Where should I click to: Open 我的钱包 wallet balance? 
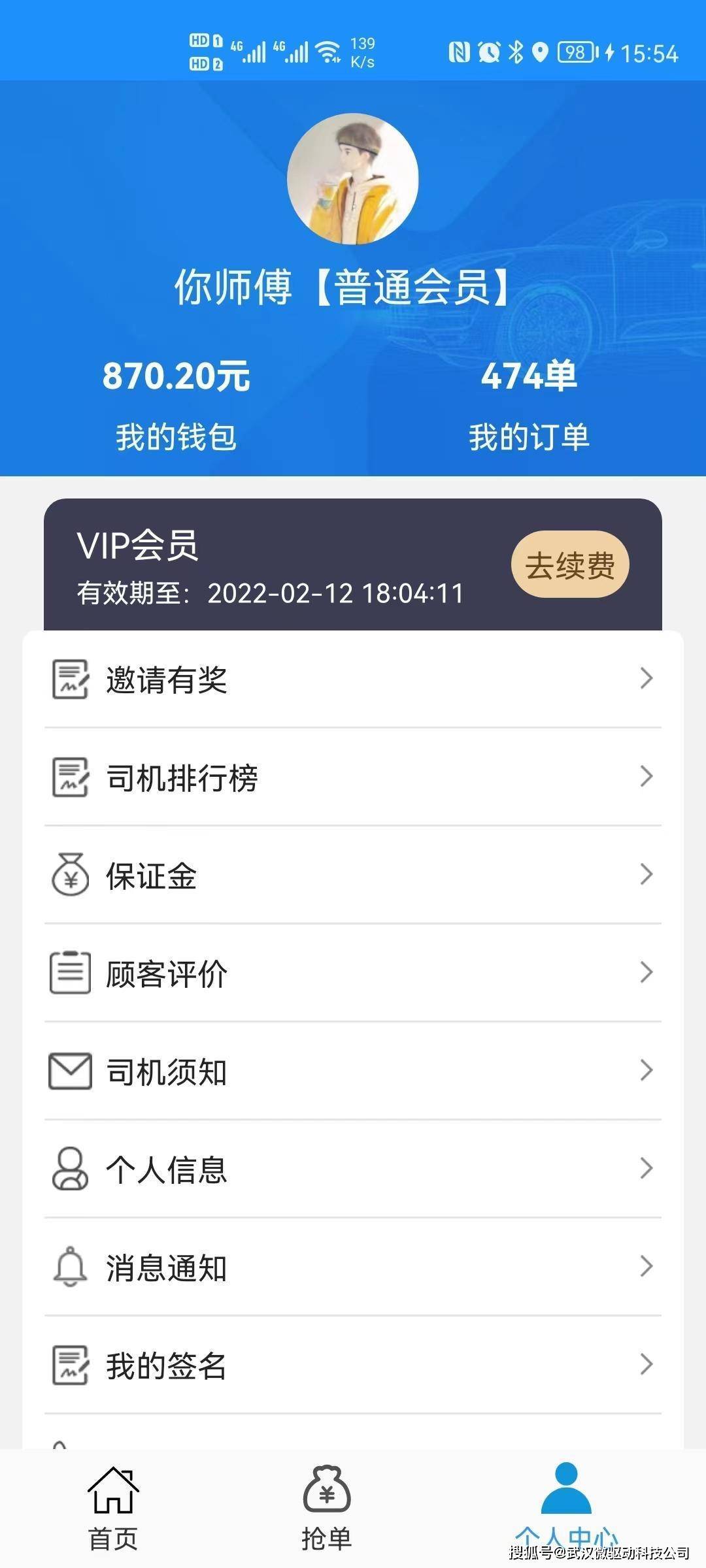(176, 404)
